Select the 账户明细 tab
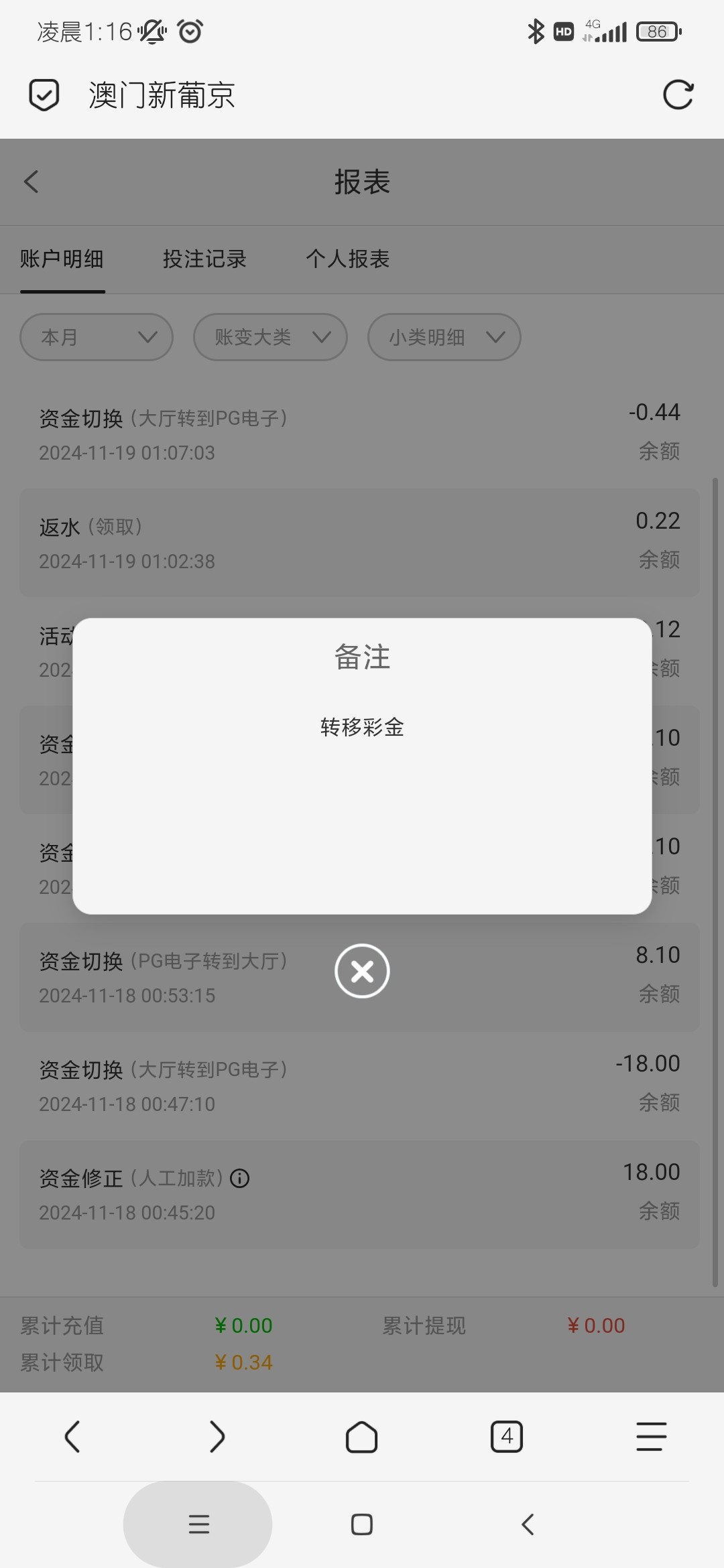 point(62,259)
